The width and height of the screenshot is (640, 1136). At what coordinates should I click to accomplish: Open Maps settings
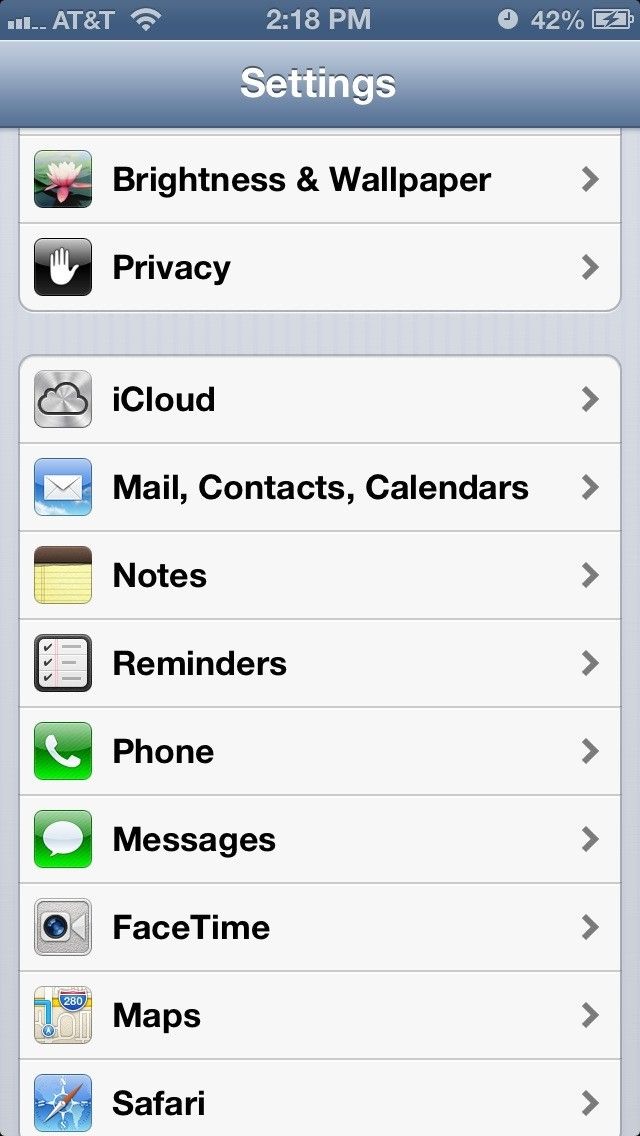click(320, 1015)
